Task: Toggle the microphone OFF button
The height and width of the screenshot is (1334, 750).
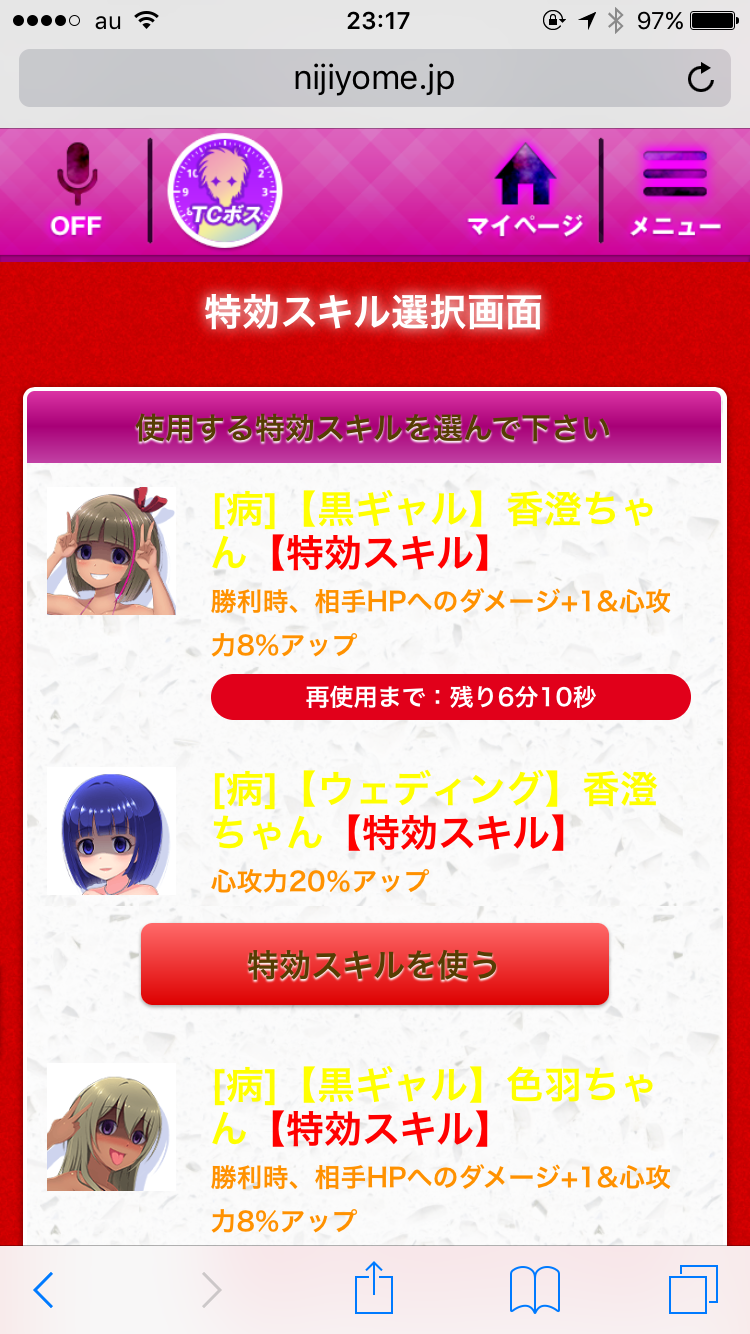Action: 76,190
